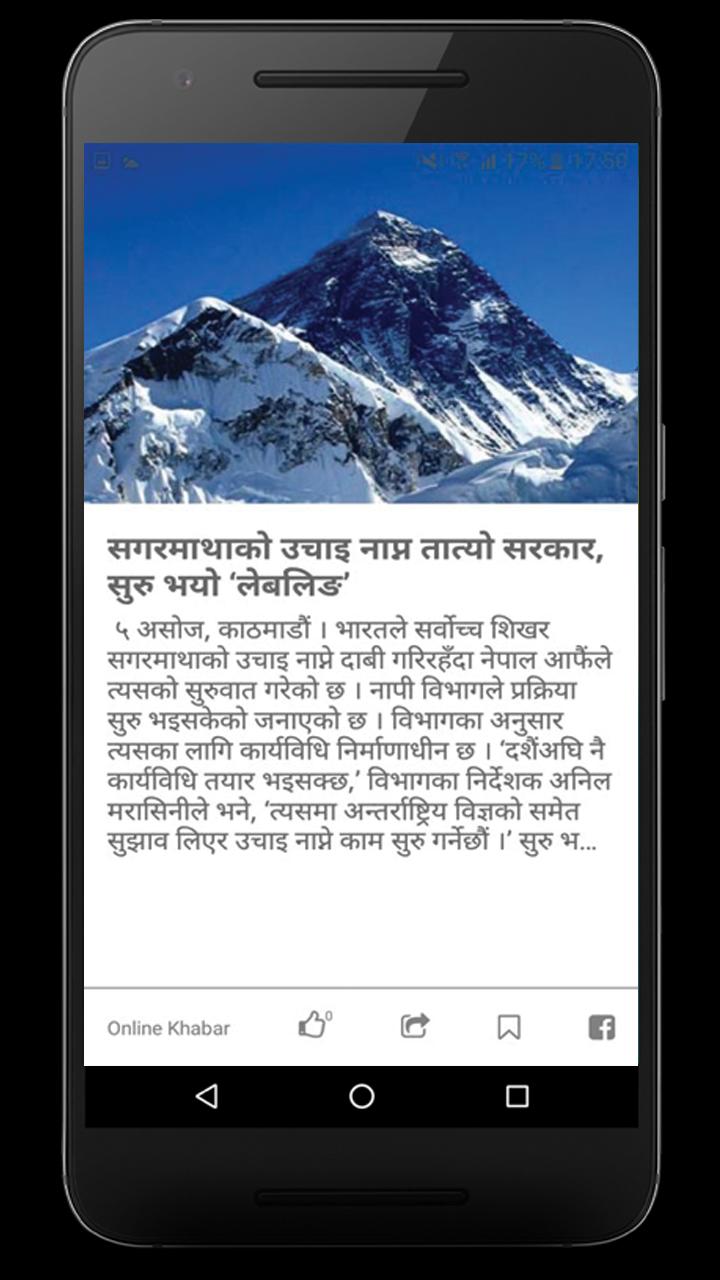Share the article via the share icon
Viewport: 720px width, 1280px height.
tap(414, 1026)
